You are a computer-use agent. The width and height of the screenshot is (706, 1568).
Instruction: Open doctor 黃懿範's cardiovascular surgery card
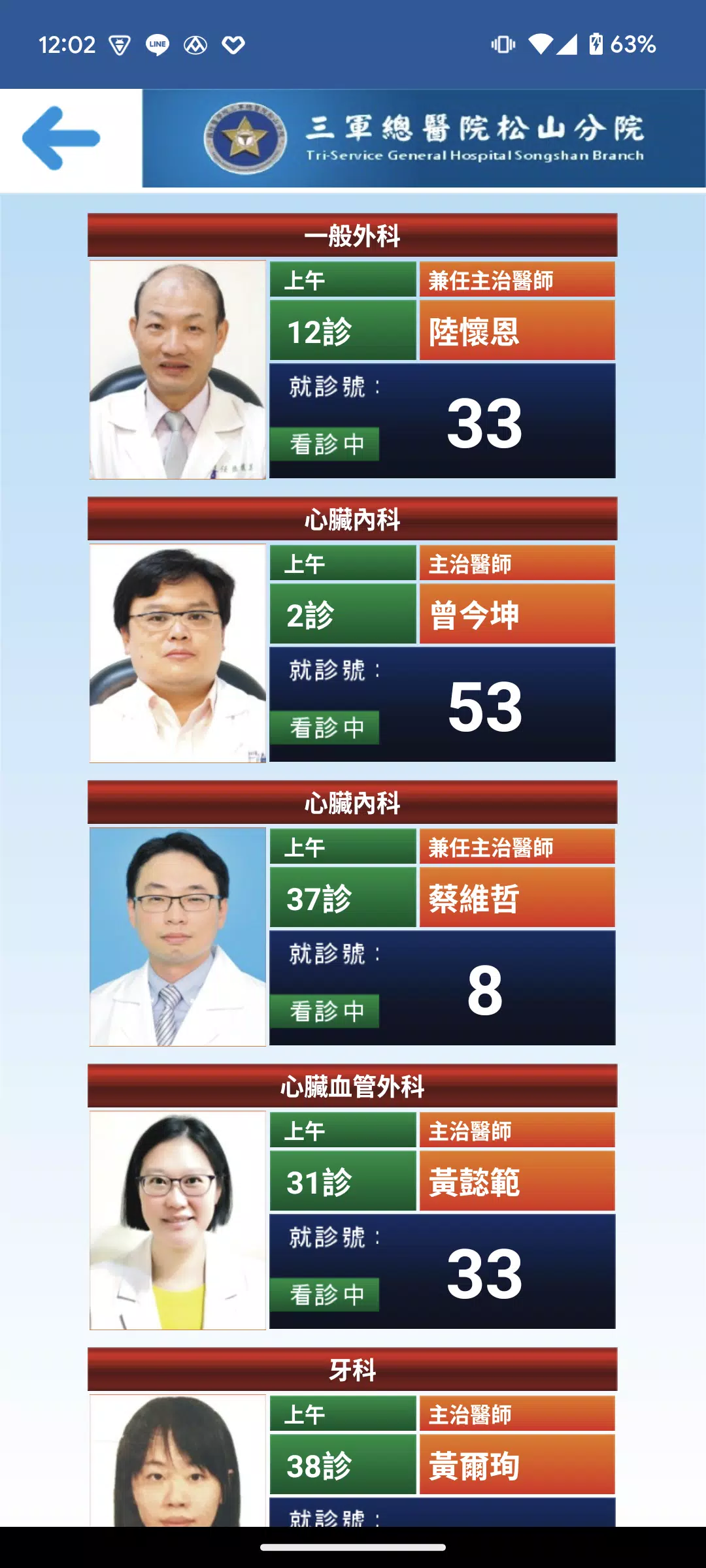pos(353,1220)
